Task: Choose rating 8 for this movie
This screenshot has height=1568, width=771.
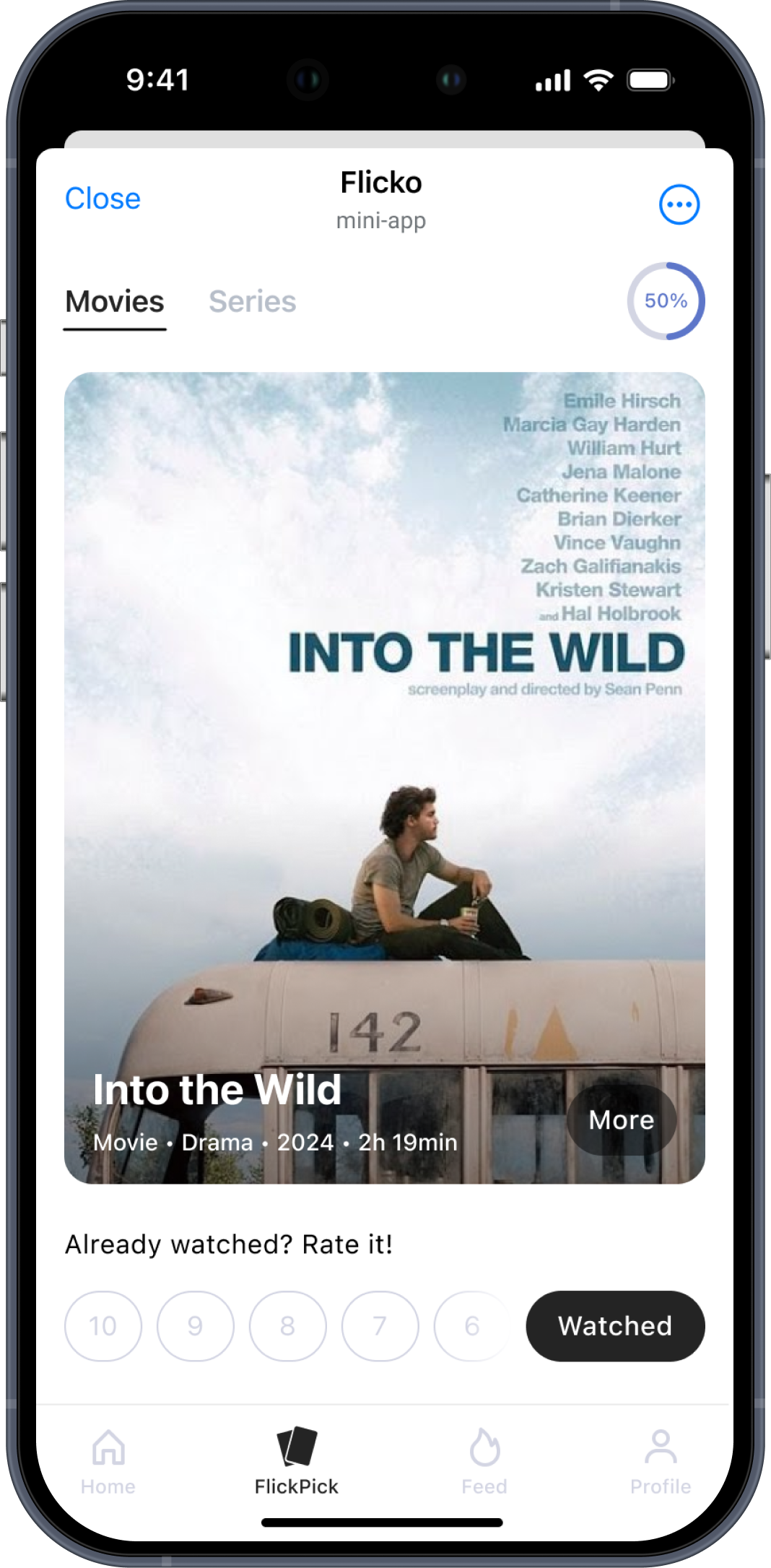Action: coord(287,1326)
